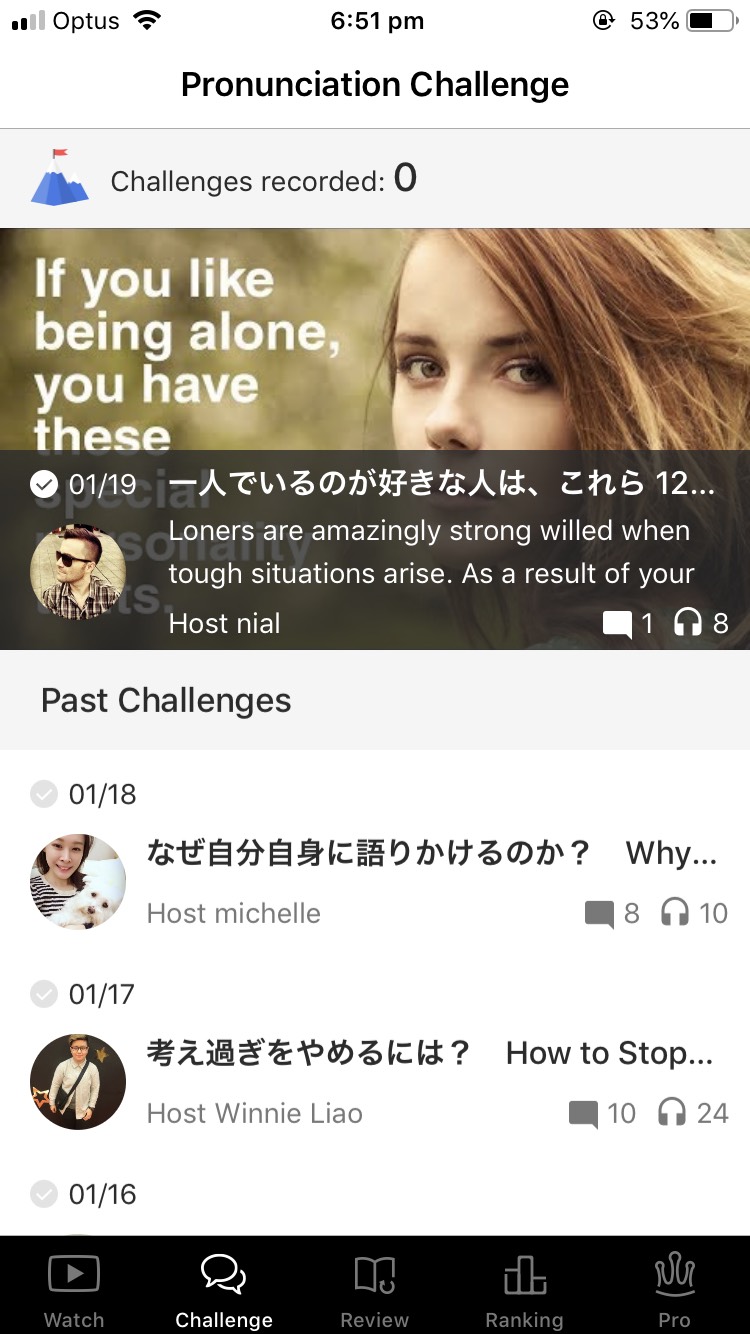The image size is (750, 1334).
Task: View the challenges recorded count
Action: click(264, 180)
